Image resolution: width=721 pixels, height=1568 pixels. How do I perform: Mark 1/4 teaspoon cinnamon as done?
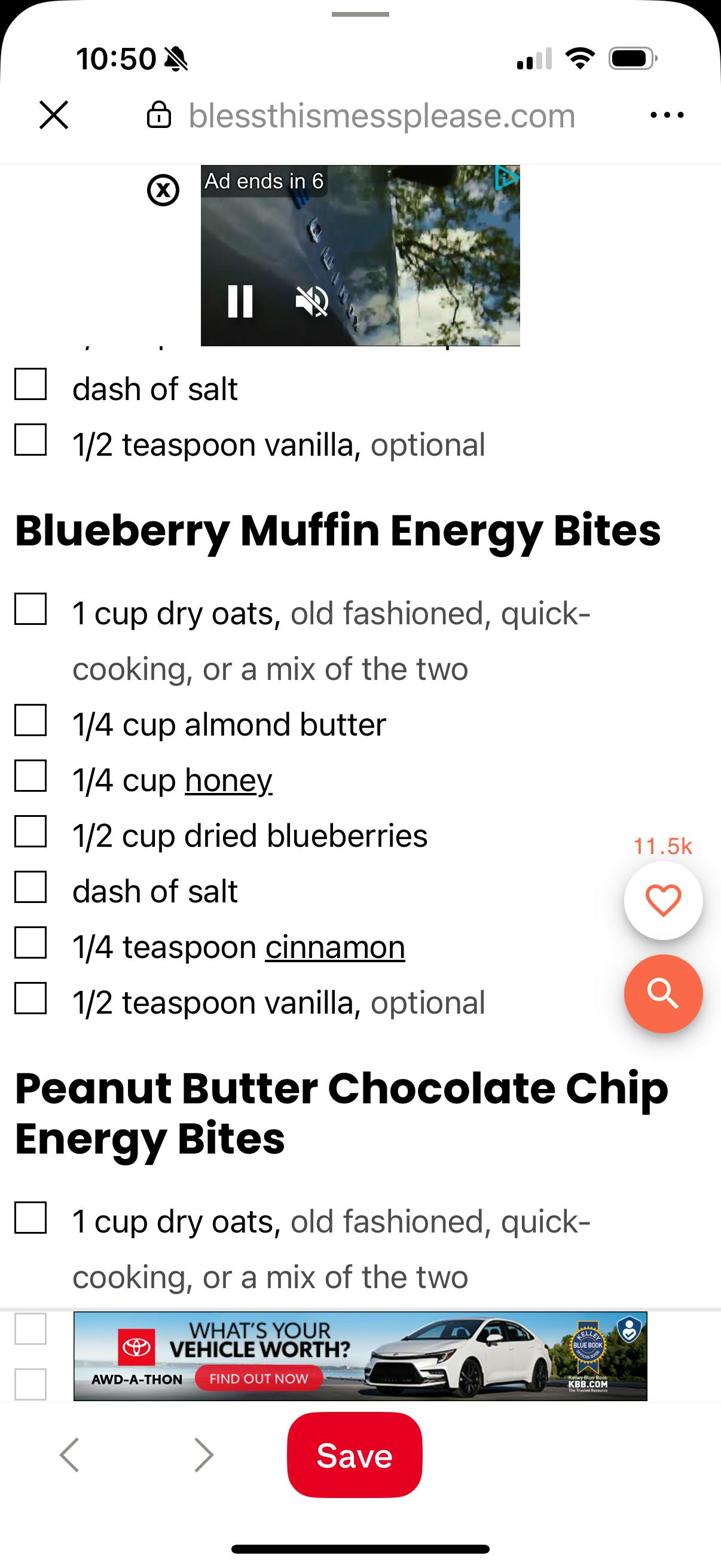tap(30, 943)
